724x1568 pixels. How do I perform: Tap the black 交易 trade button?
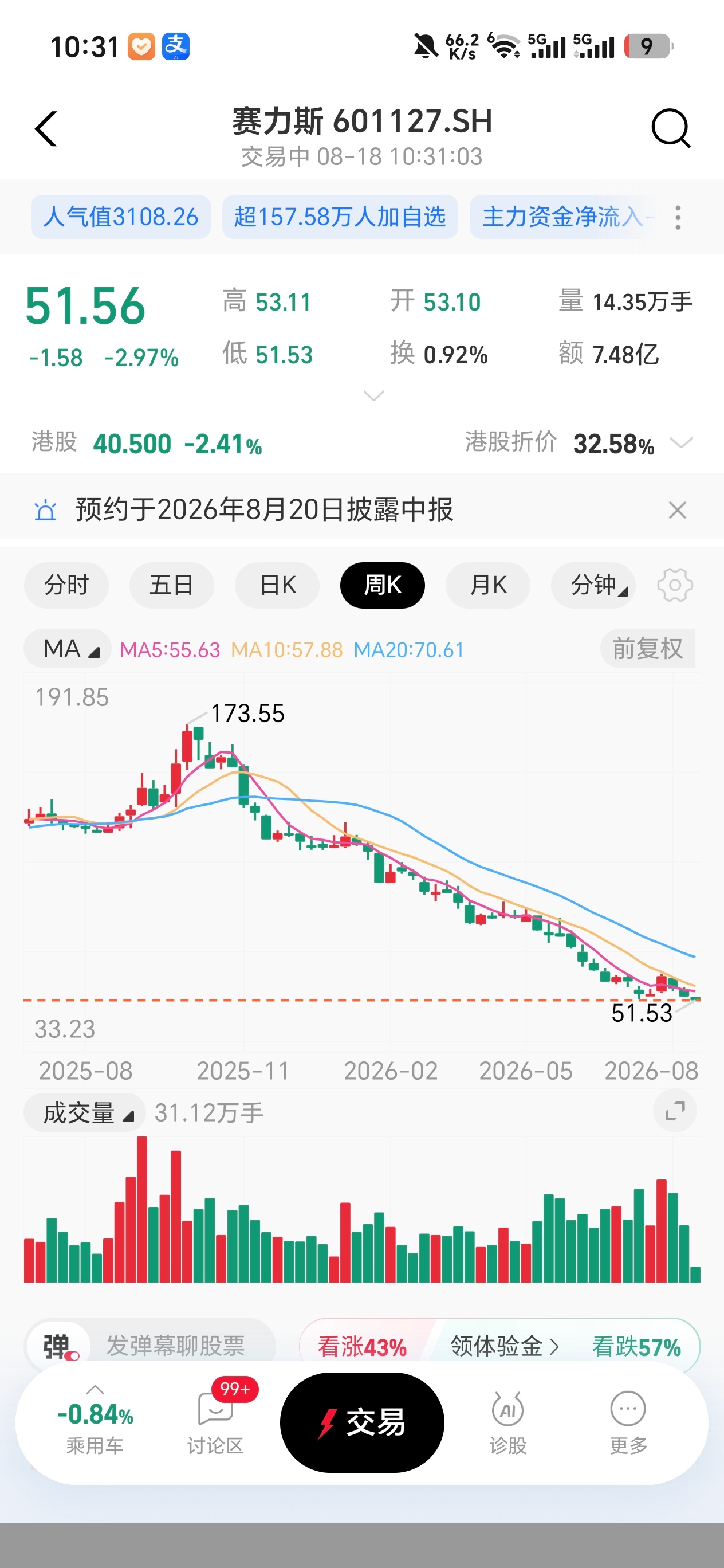(x=362, y=1422)
